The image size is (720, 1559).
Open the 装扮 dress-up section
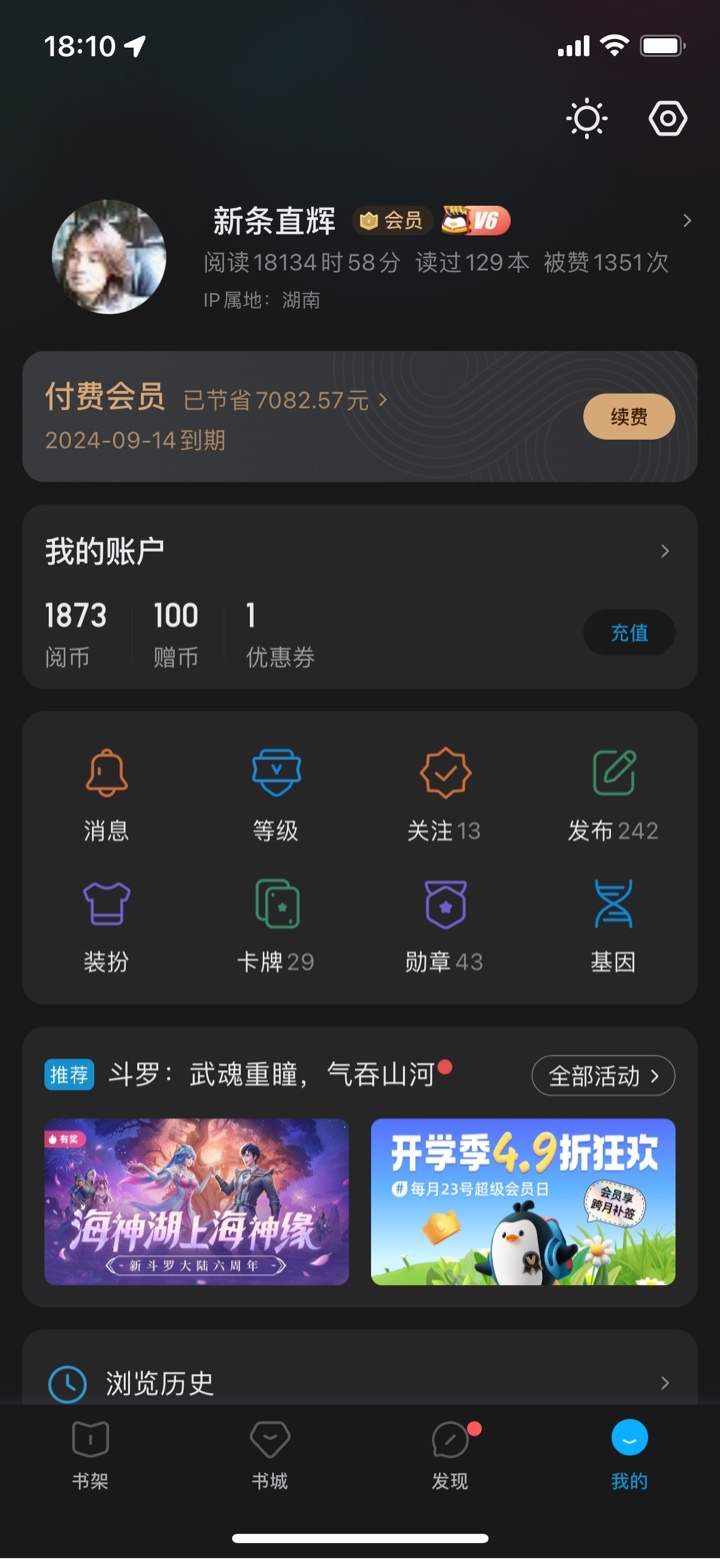tap(106, 927)
